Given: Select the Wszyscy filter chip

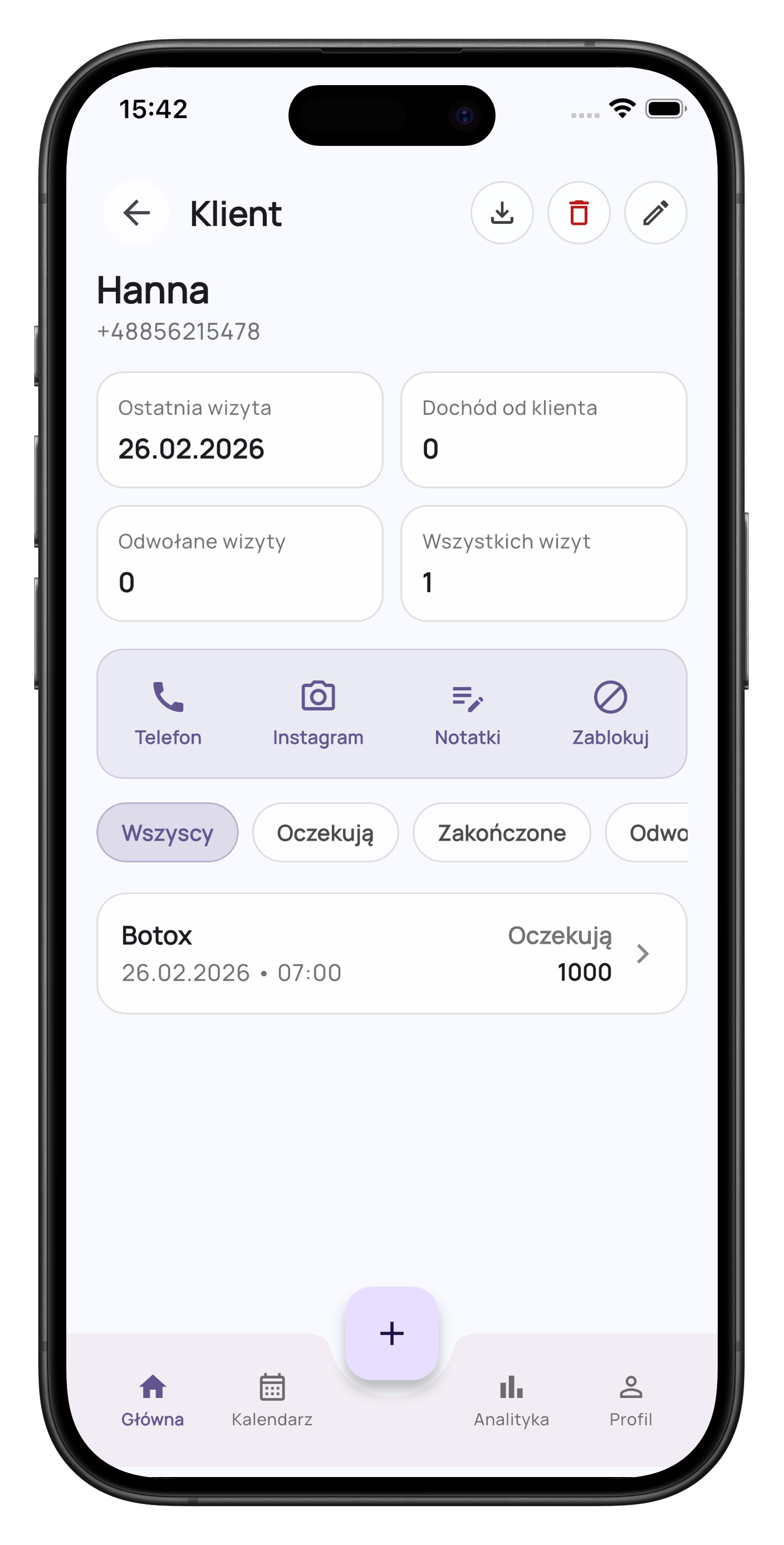Looking at the screenshot, I should [x=167, y=833].
